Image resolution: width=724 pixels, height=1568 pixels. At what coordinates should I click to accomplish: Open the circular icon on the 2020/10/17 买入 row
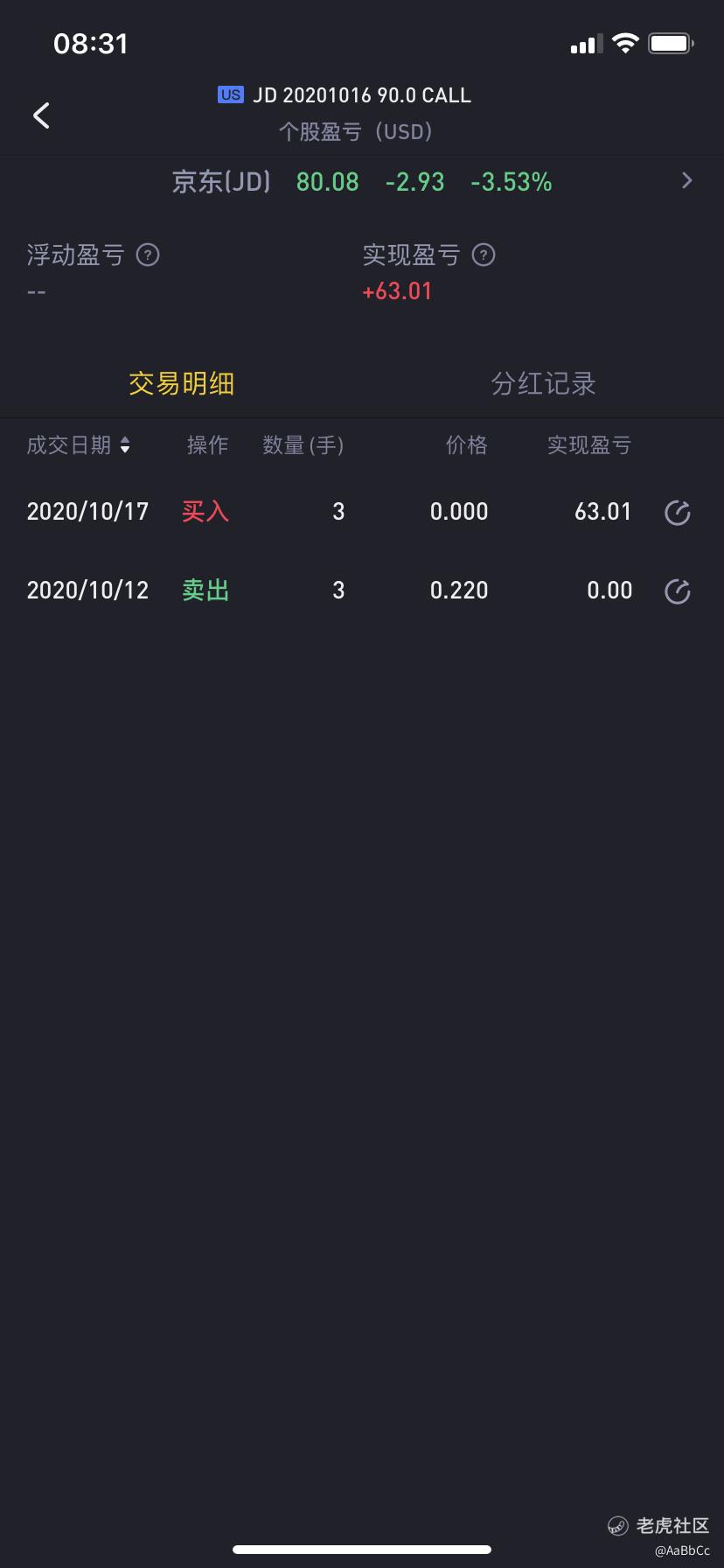coord(678,513)
